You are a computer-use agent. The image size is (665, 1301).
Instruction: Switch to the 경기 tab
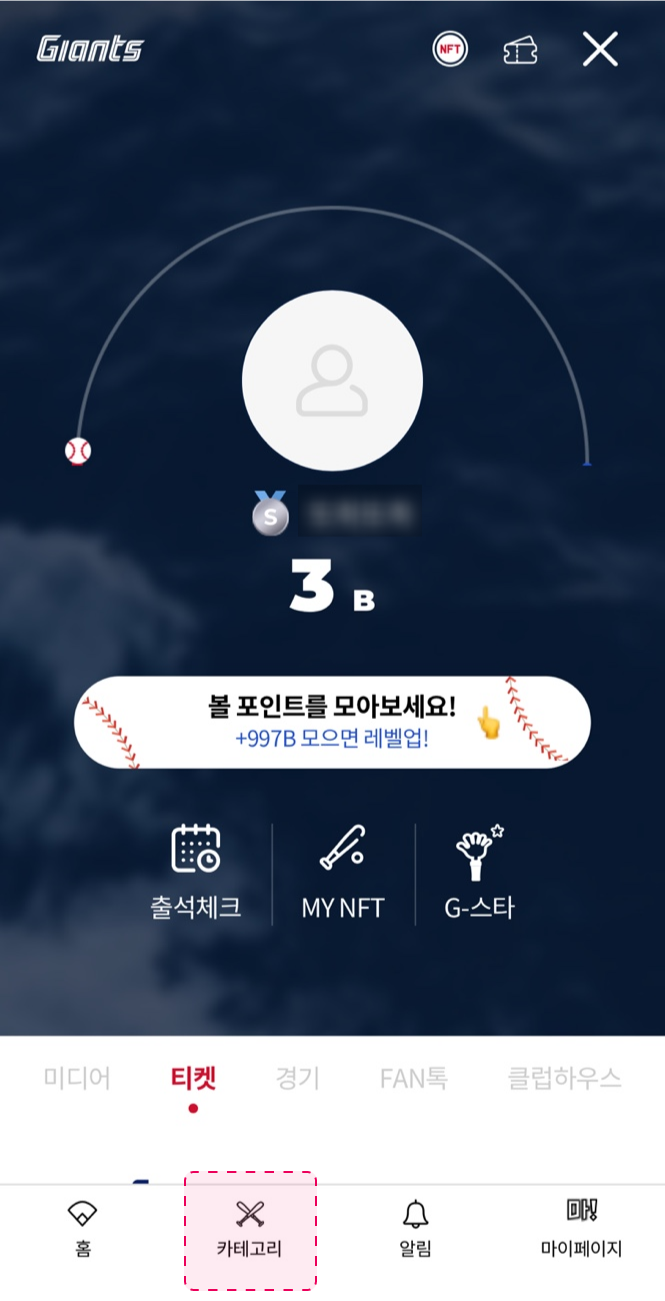(297, 1078)
